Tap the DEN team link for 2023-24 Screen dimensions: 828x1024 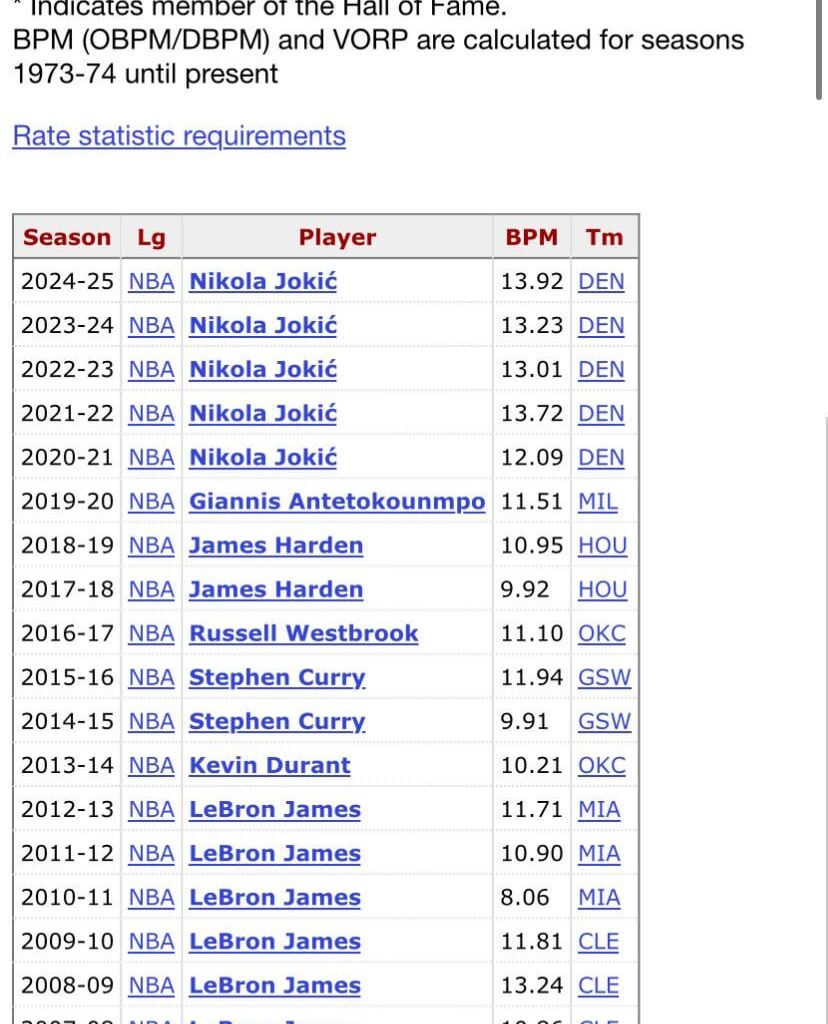coord(601,325)
